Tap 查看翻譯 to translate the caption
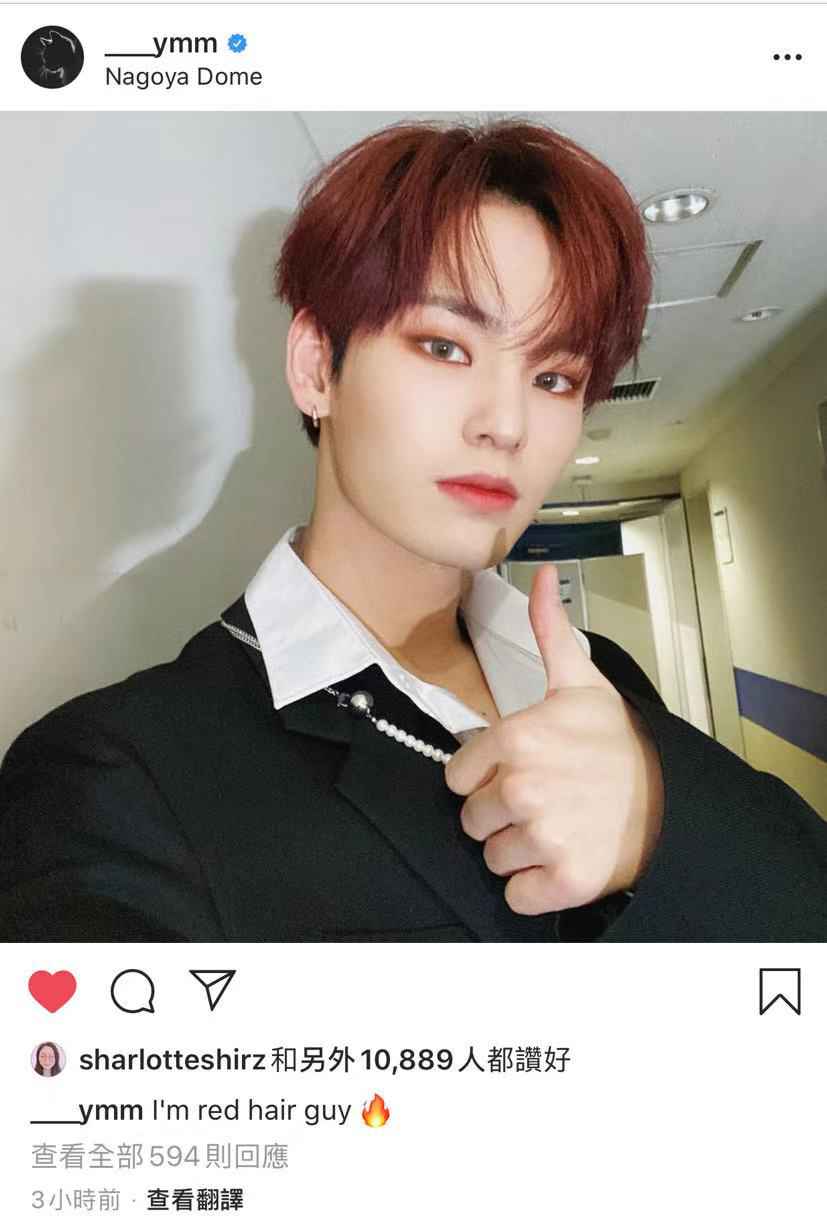 pos(195,1199)
